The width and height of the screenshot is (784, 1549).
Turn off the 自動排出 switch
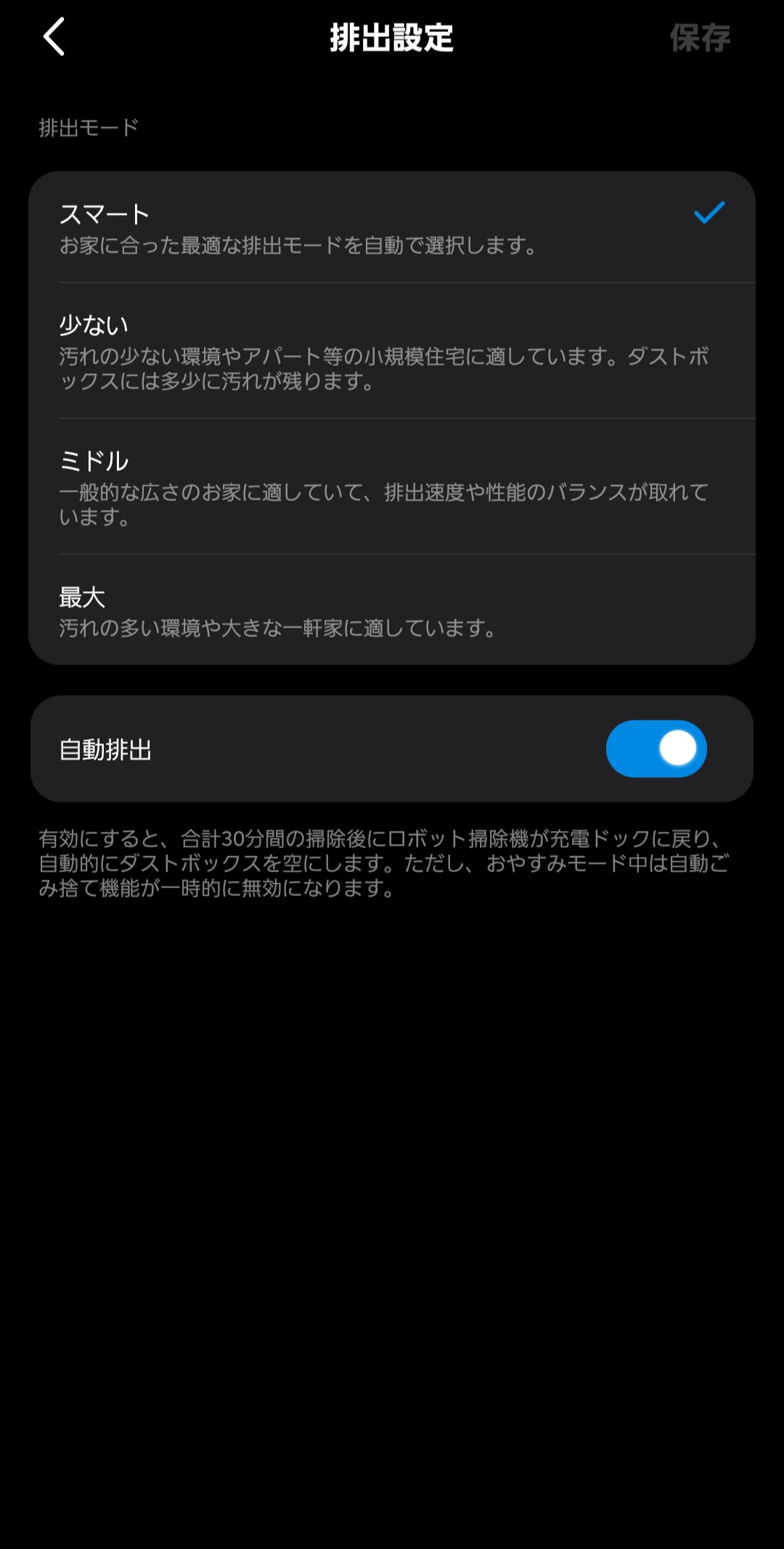click(x=656, y=749)
